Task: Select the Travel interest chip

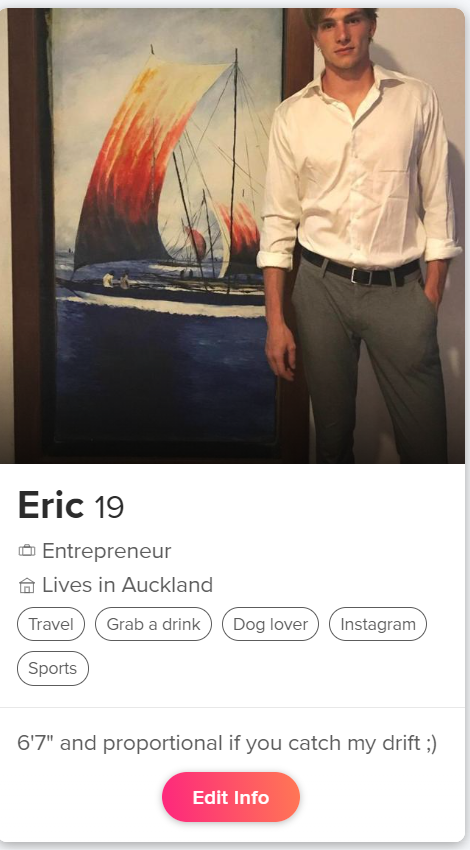Action: coord(51,624)
